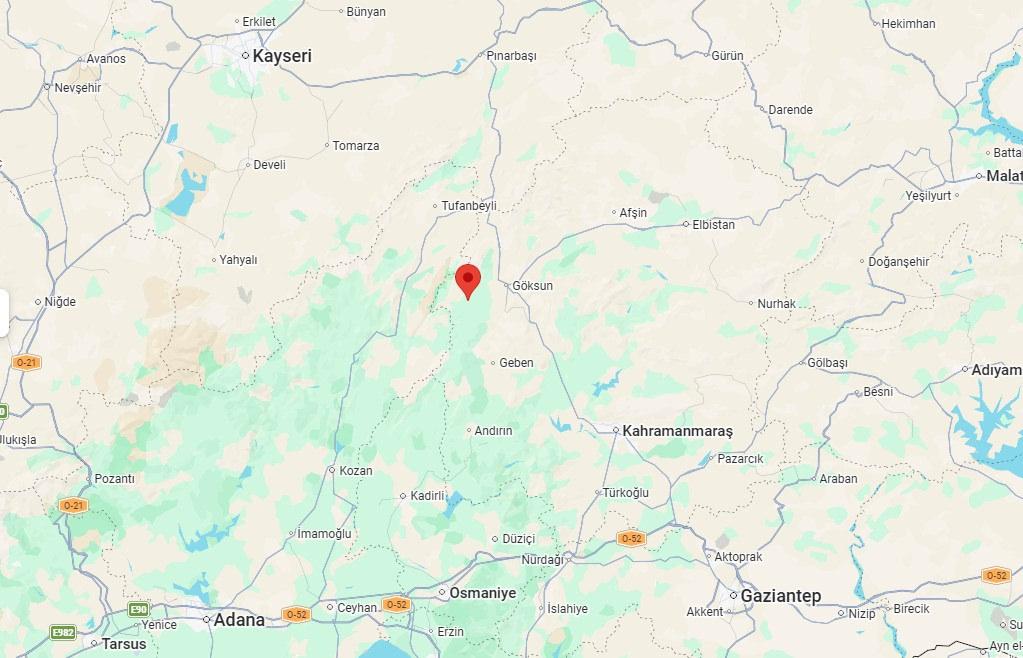Tap the red location pin near Göksun

coord(467,279)
